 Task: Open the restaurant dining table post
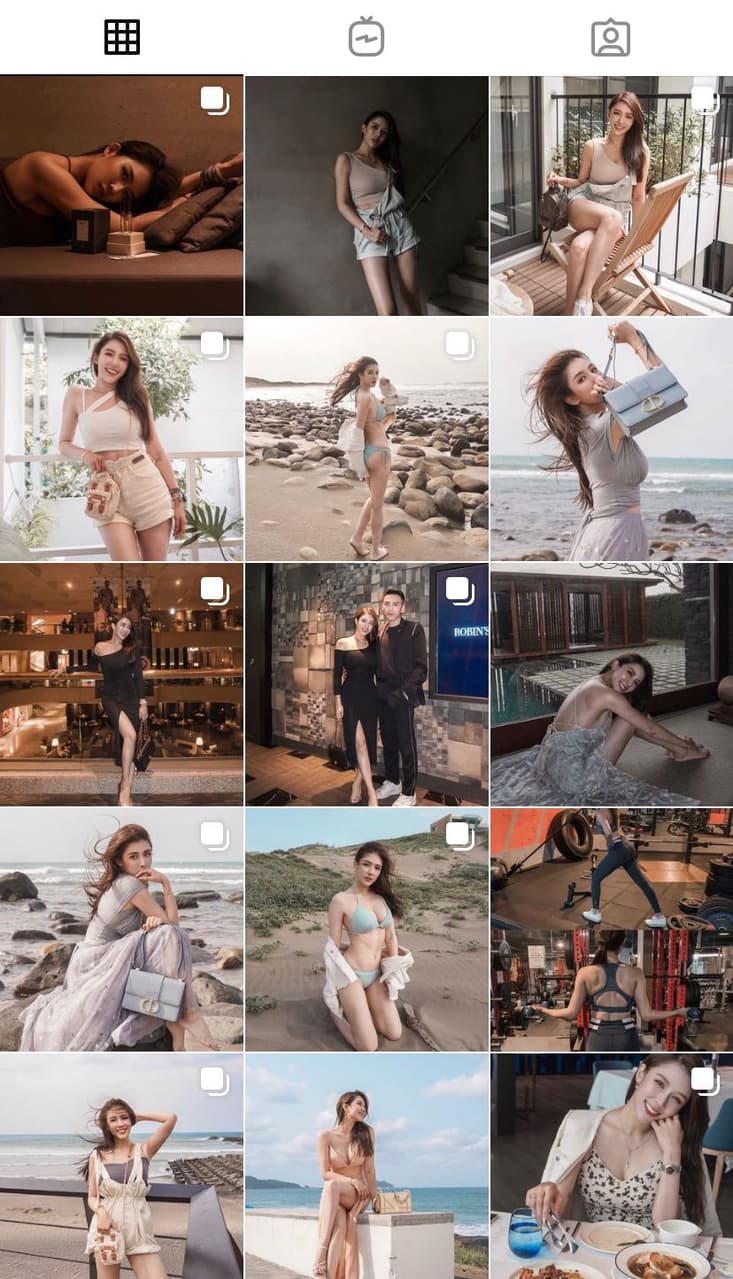coord(612,1166)
